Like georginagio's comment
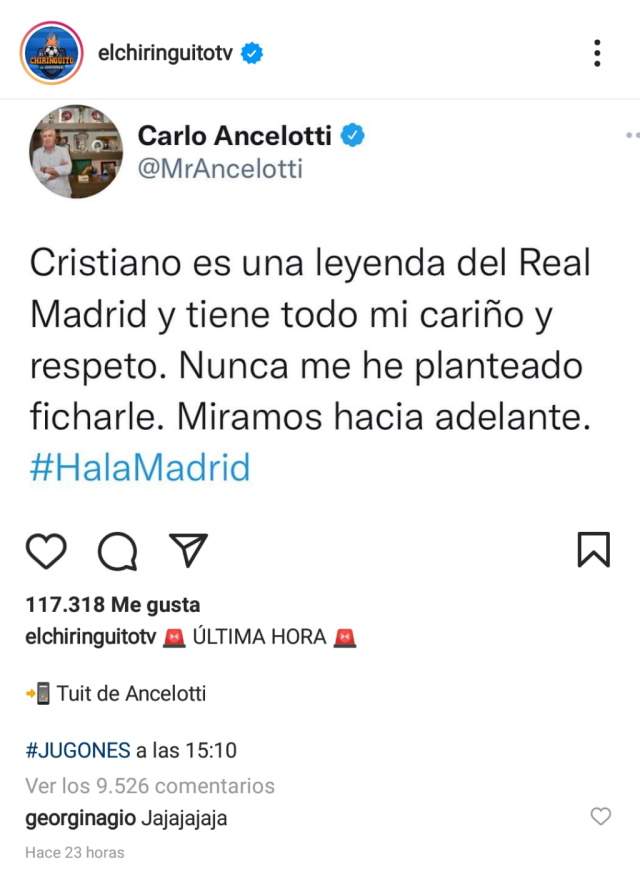 pos(600,817)
